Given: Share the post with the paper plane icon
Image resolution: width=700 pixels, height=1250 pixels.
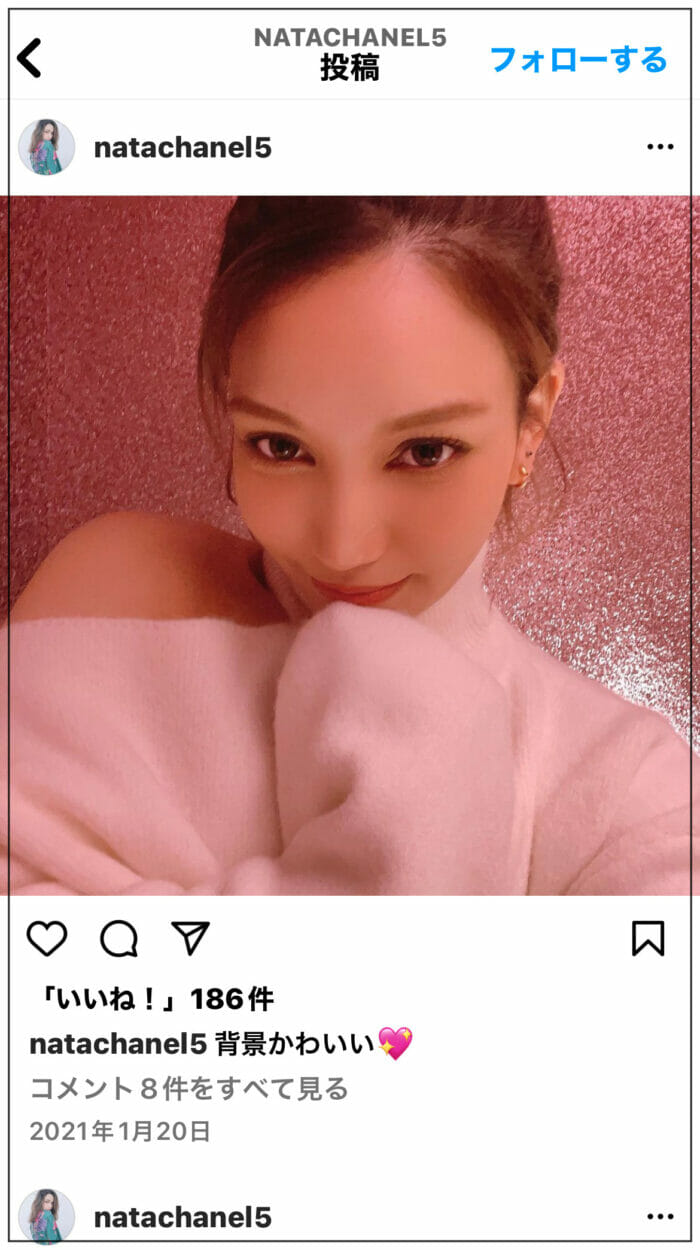Looking at the screenshot, I should point(190,938).
